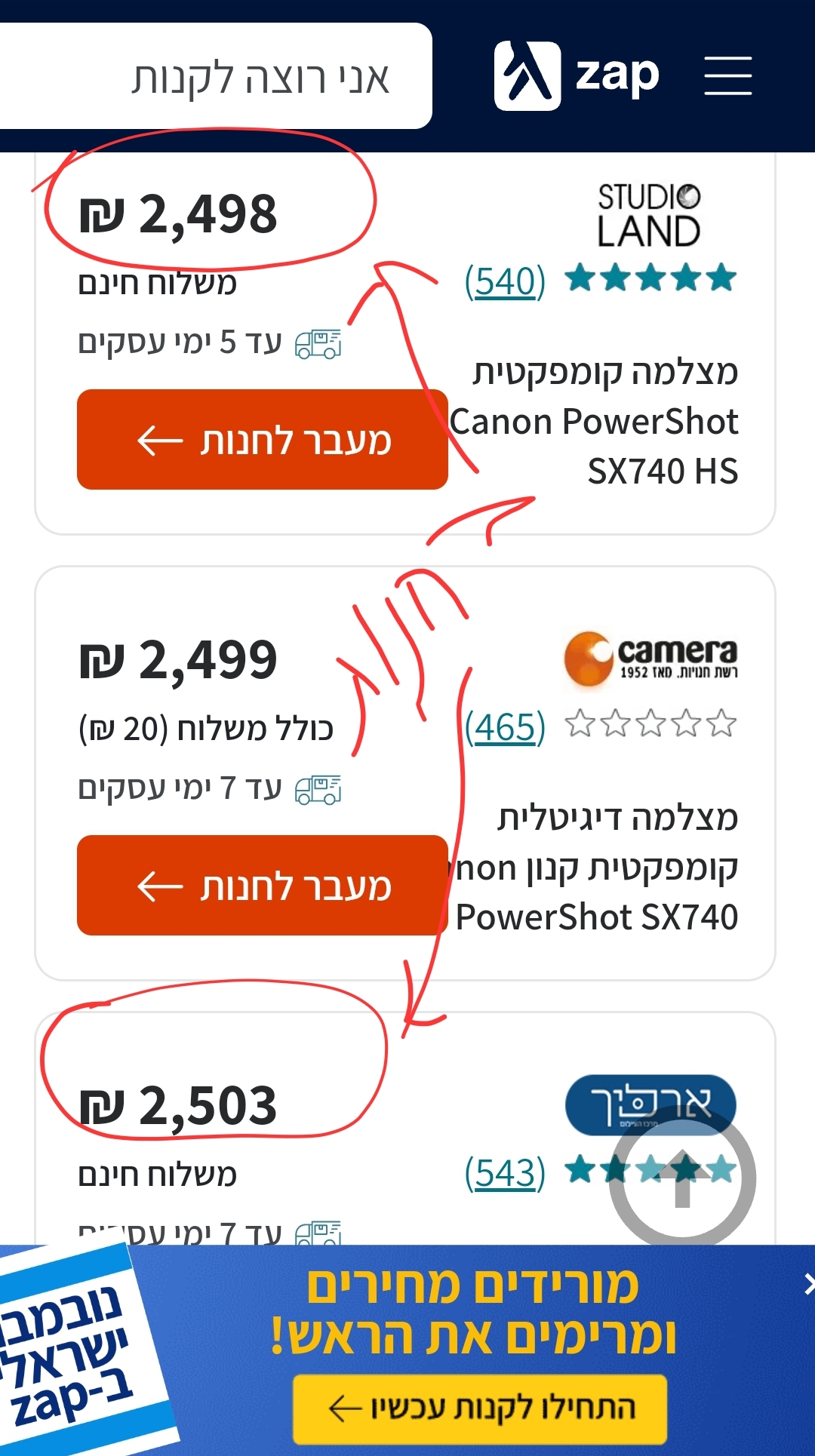This screenshot has width=815, height=1456.
Task: Open the hamburger menu
Action: 727,76
